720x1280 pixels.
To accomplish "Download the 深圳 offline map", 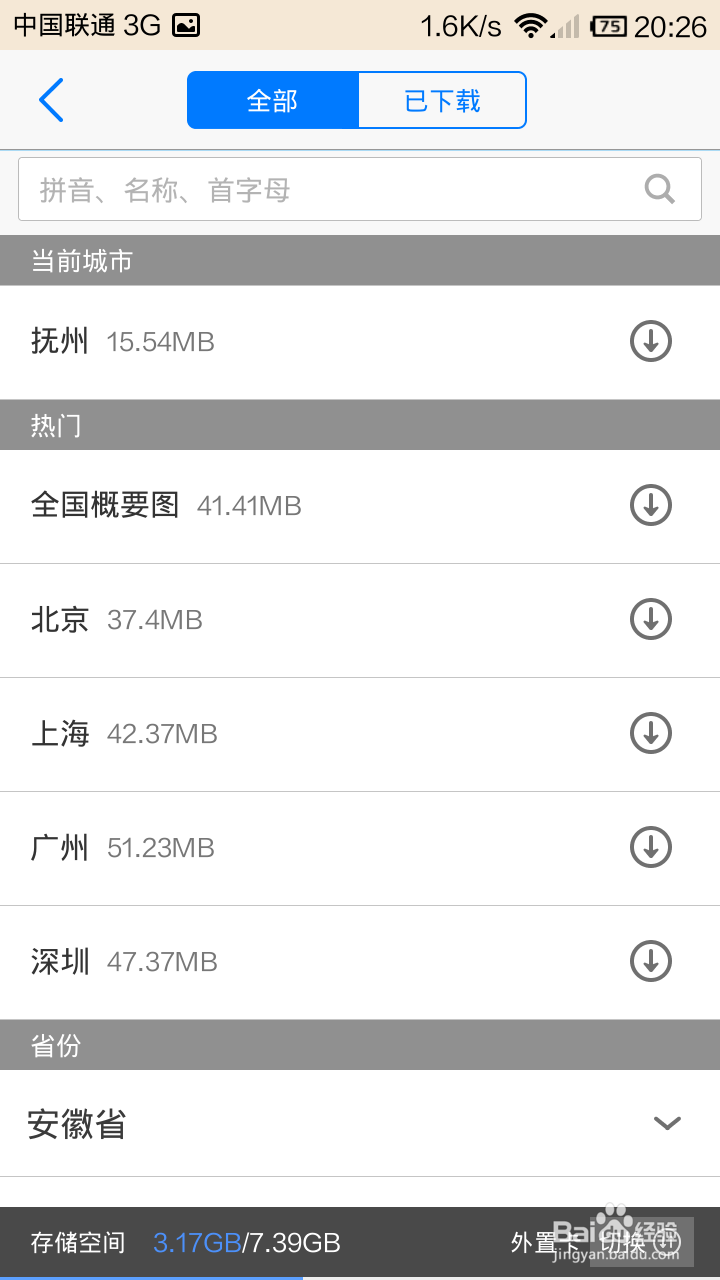I will click(651, 961).
